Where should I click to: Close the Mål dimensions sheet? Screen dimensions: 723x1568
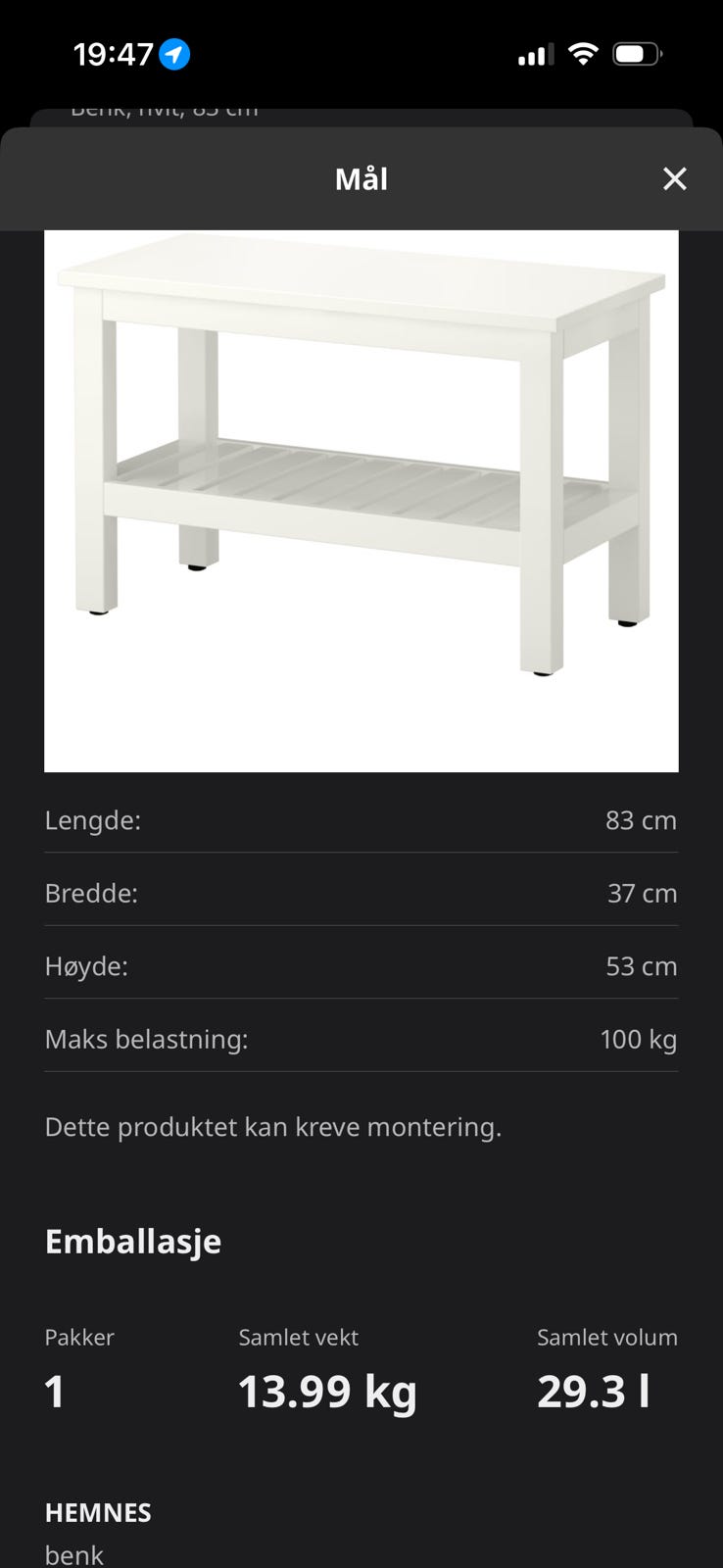pos(674,178)
